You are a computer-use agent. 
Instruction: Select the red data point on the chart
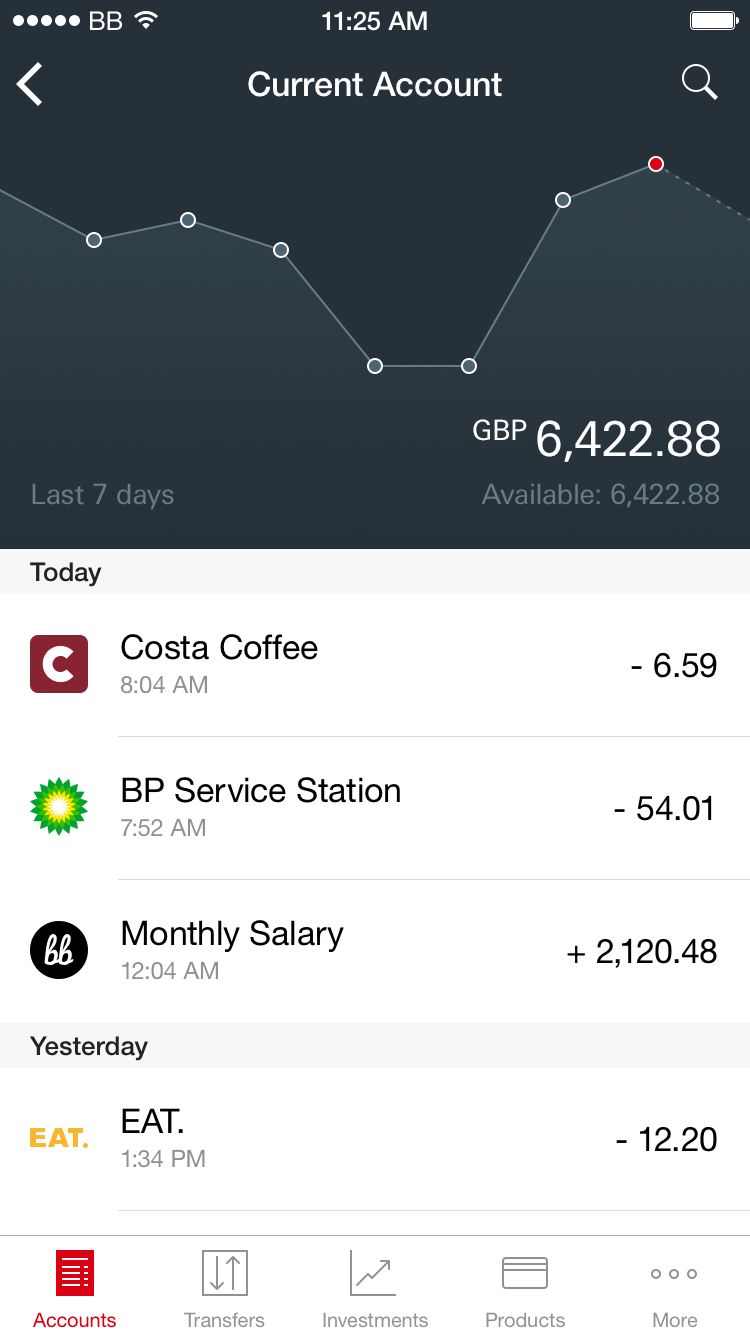click(656, 164)
